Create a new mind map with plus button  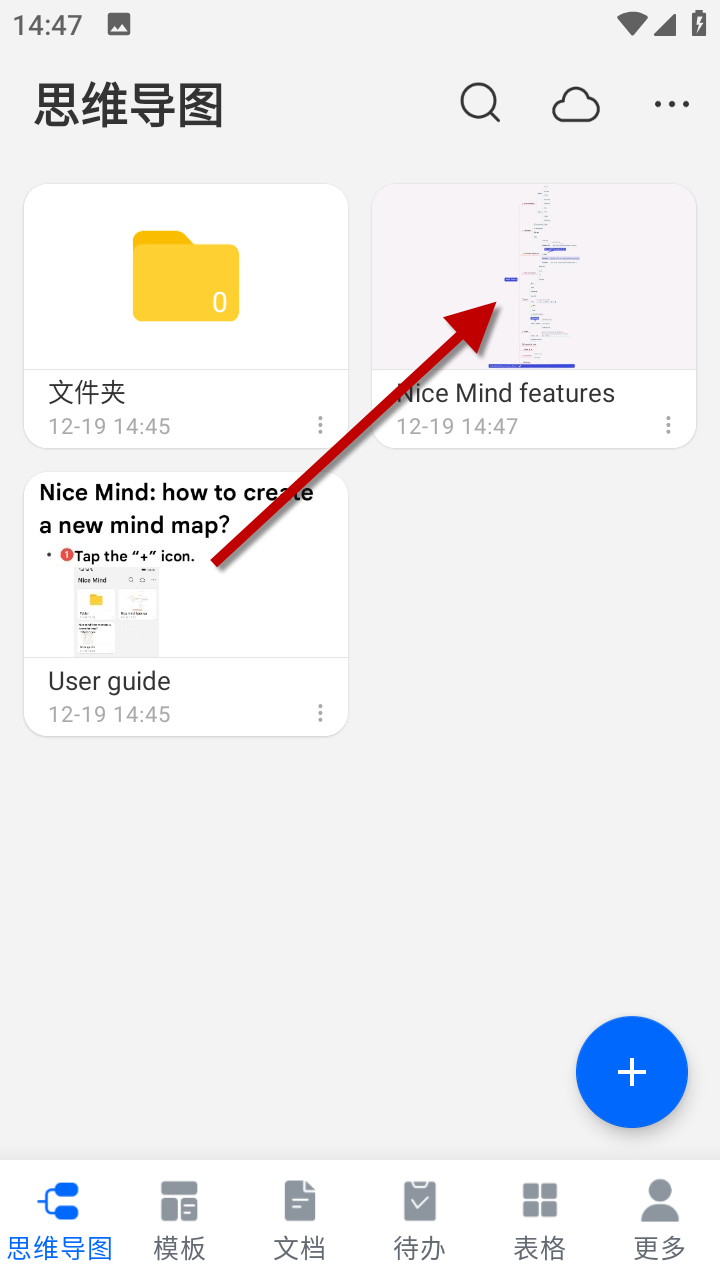coord(631,1072)
